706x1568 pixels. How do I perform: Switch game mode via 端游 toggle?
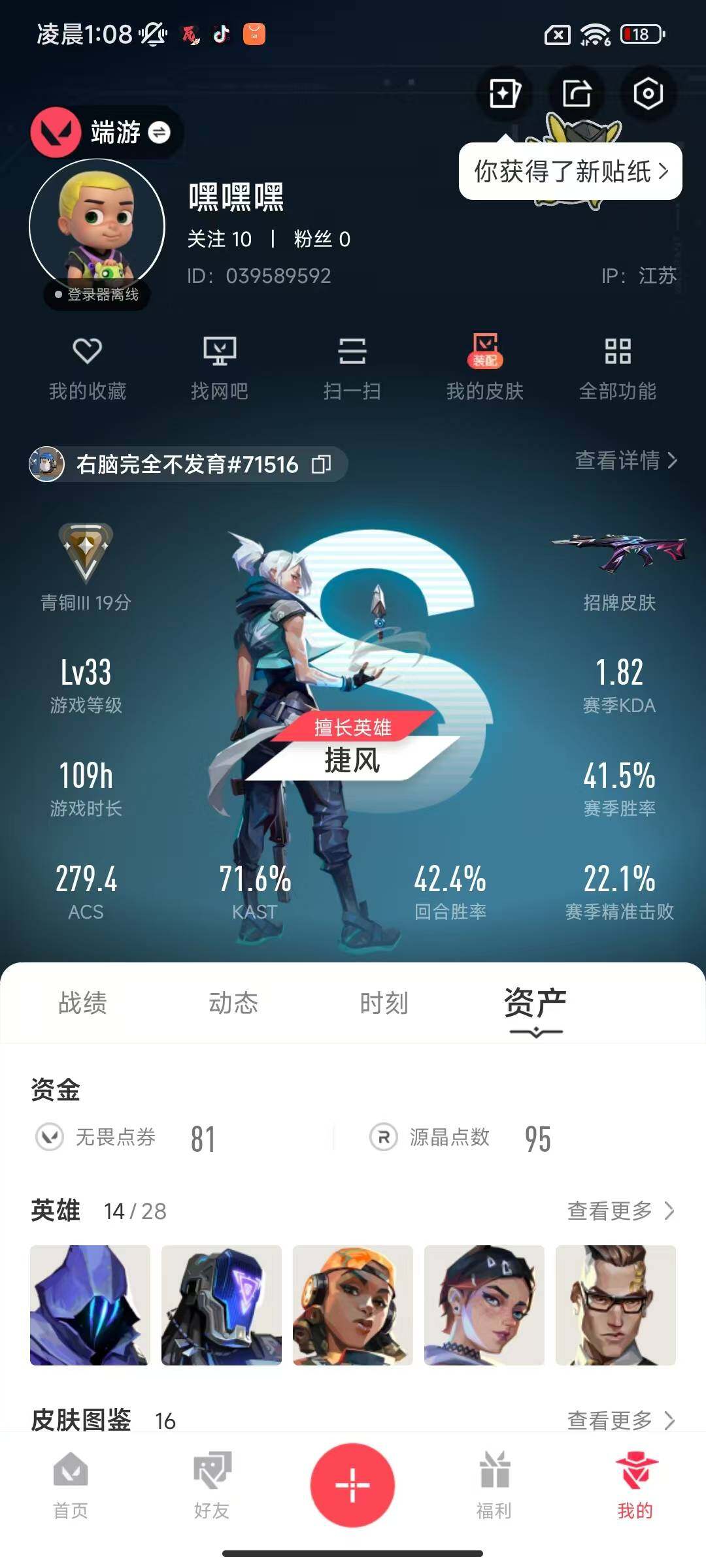click(159, 133)
